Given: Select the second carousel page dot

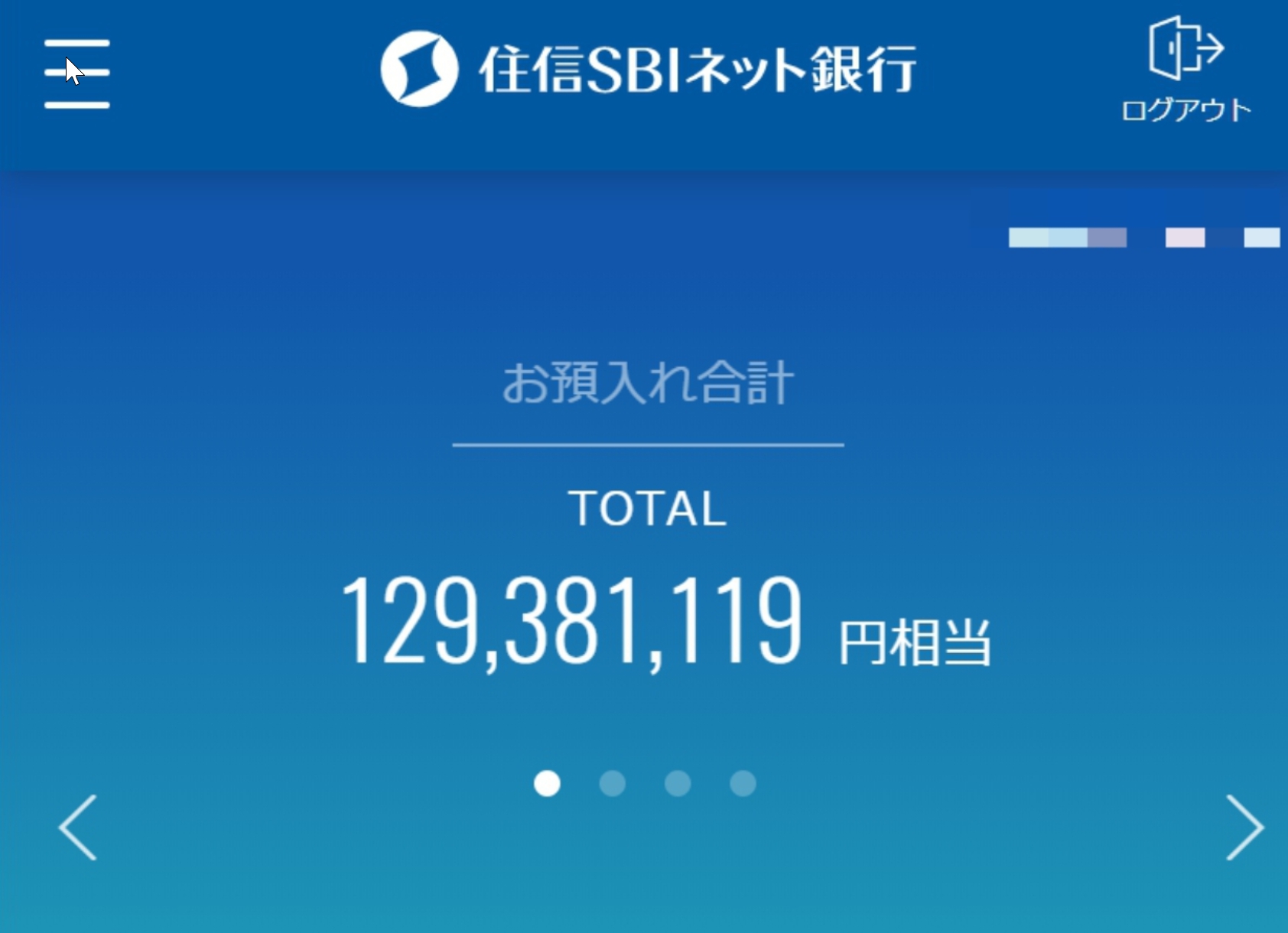Looking at the screenshot, I should point(612,783).
